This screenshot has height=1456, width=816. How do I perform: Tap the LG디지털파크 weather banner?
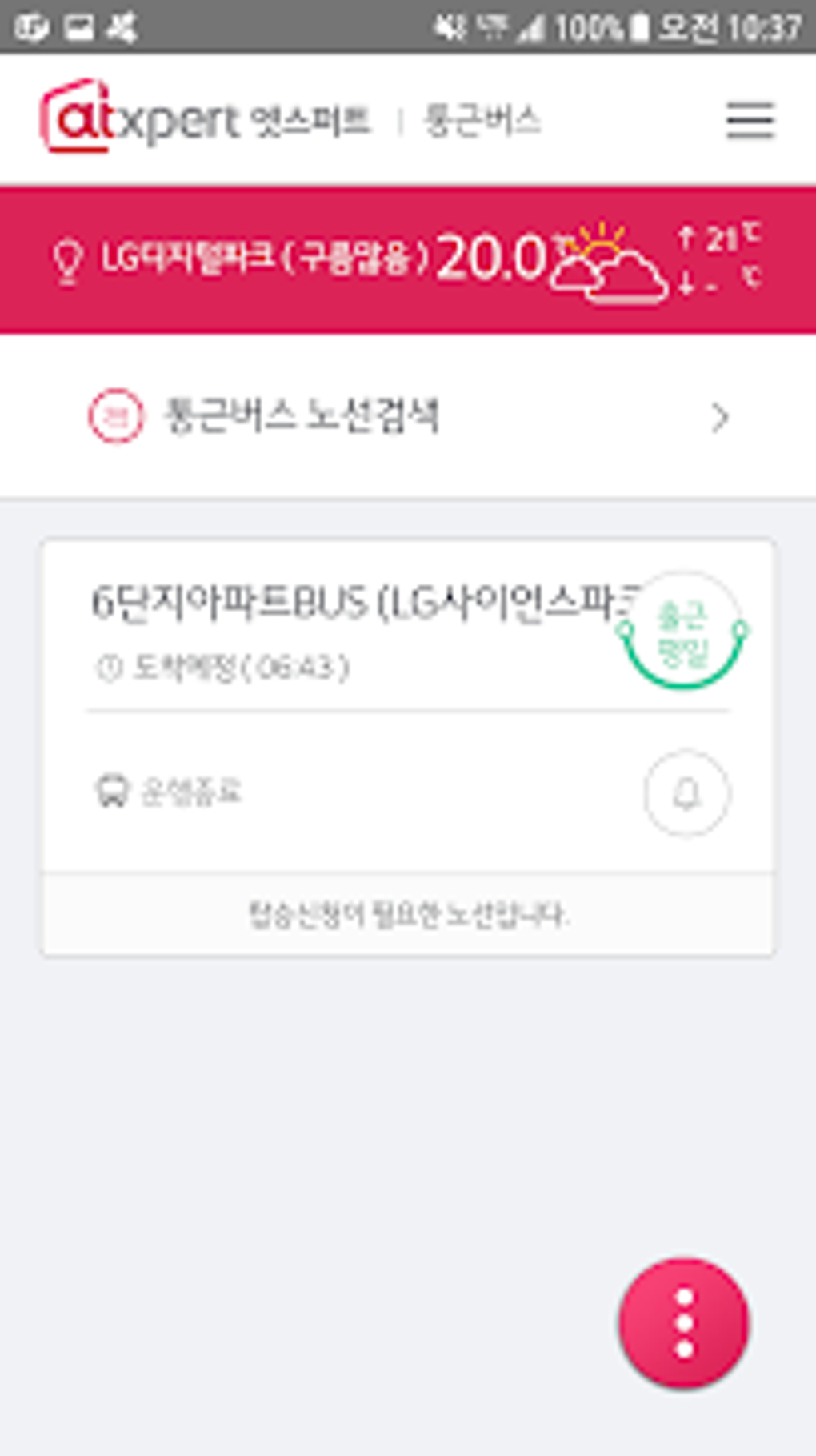pyautogui.click(x=408, y=259)
